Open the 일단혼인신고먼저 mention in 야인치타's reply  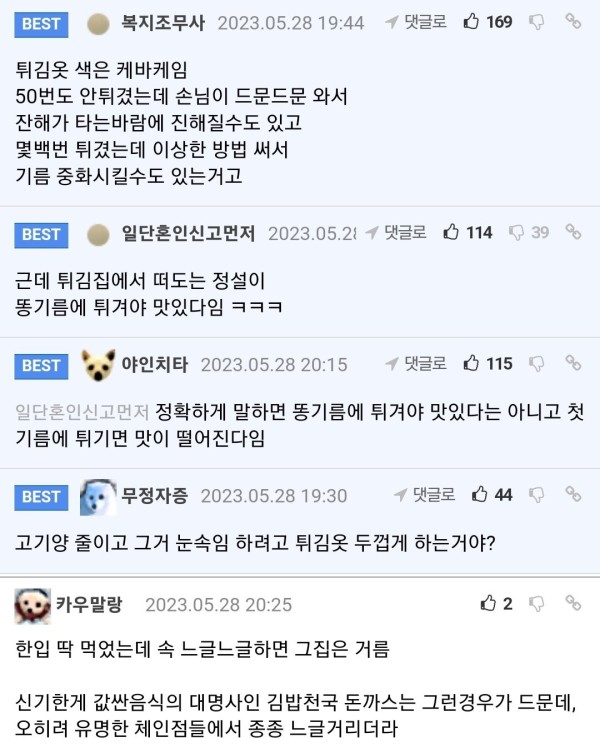(x=82, y=411)
